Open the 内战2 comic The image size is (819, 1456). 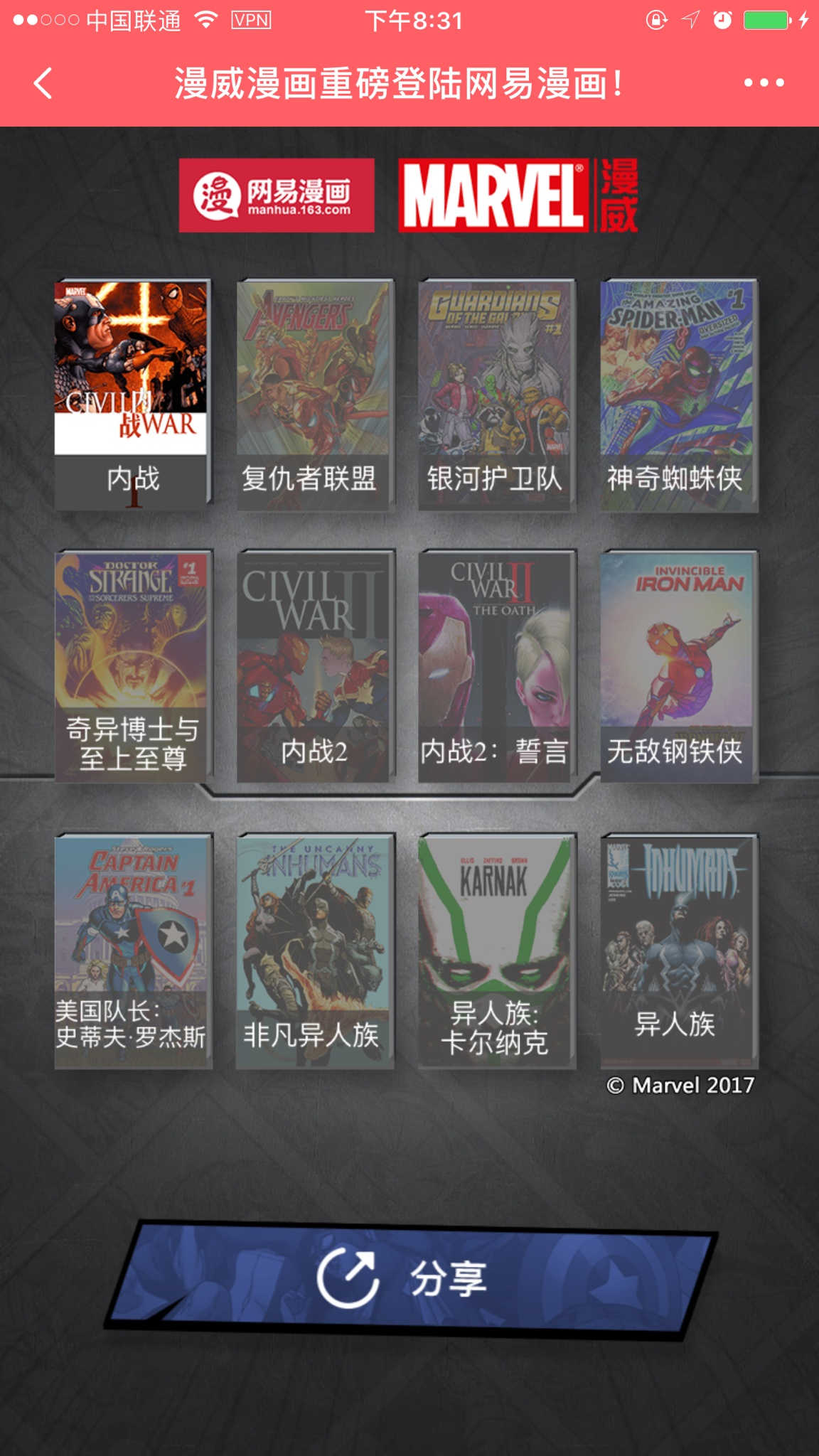click(x=314, y=665)
